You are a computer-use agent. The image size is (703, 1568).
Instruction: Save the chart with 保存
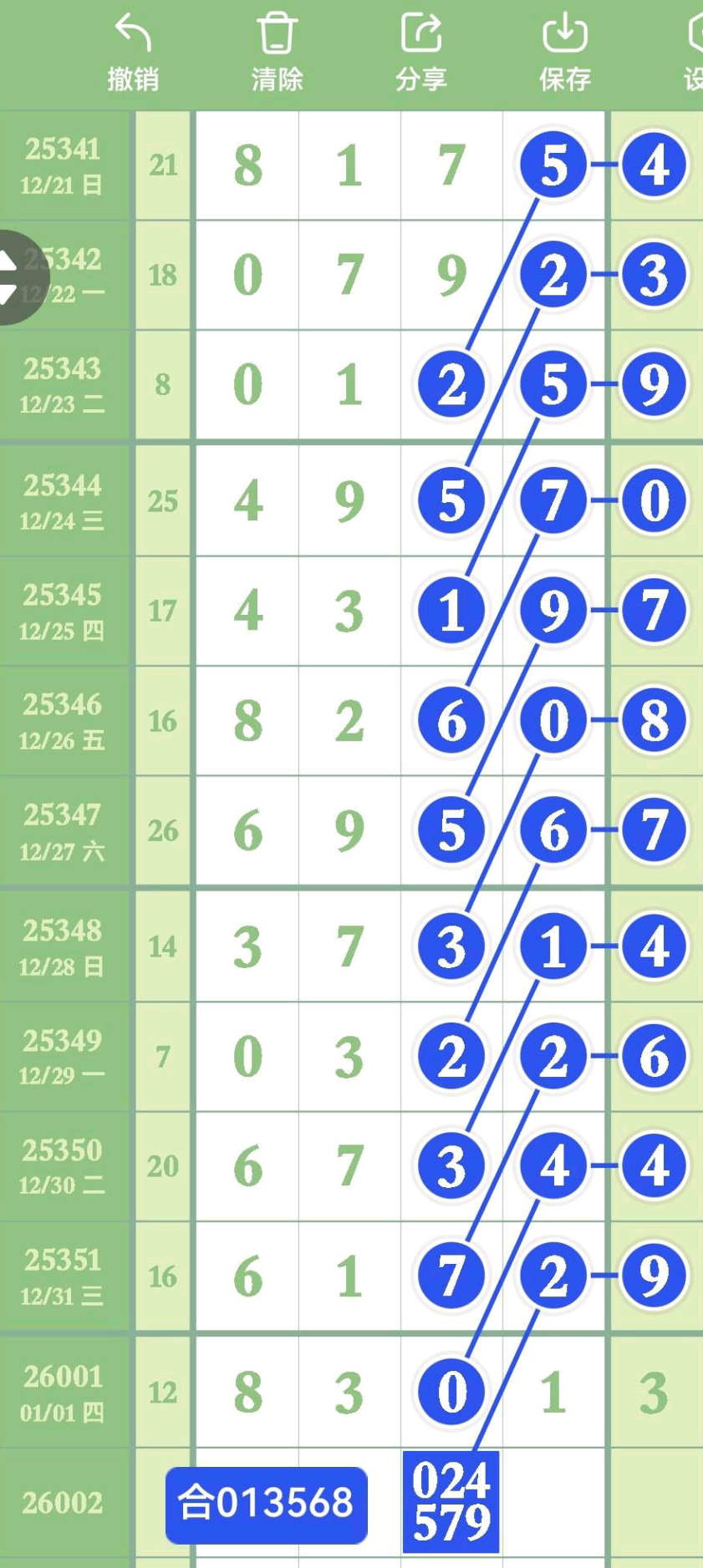pos(565,52)
